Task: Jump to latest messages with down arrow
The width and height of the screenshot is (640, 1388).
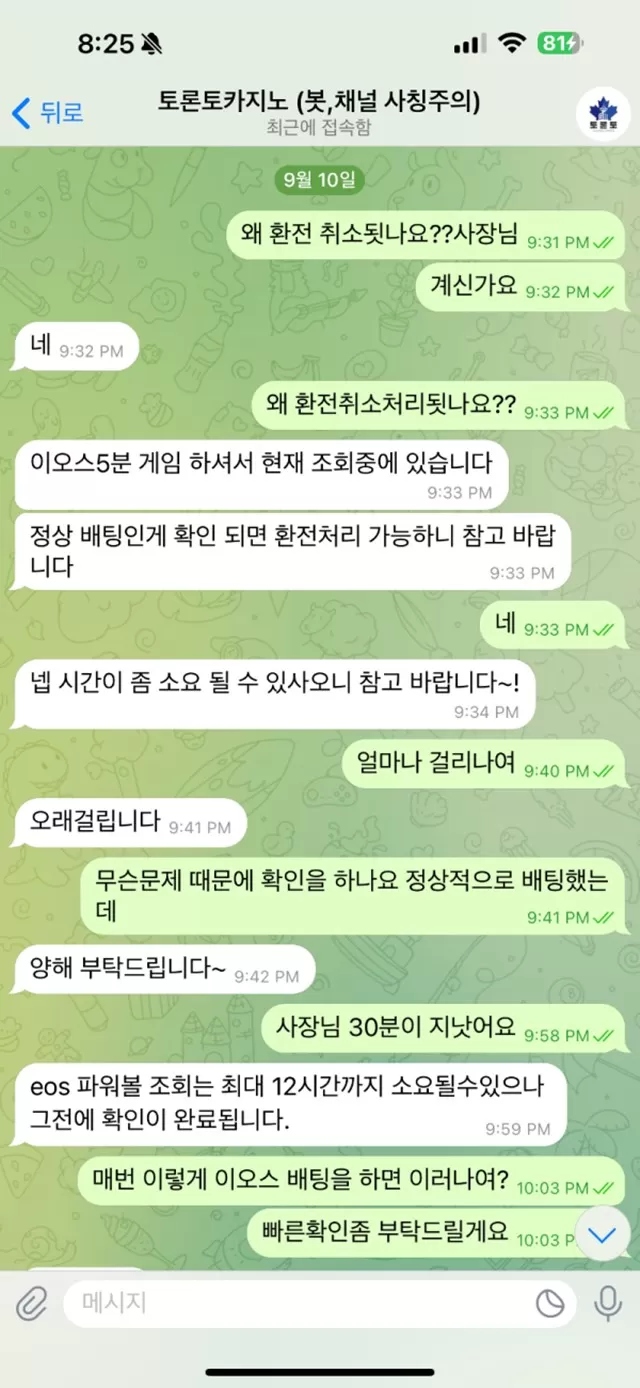Action: point(602,1235)
